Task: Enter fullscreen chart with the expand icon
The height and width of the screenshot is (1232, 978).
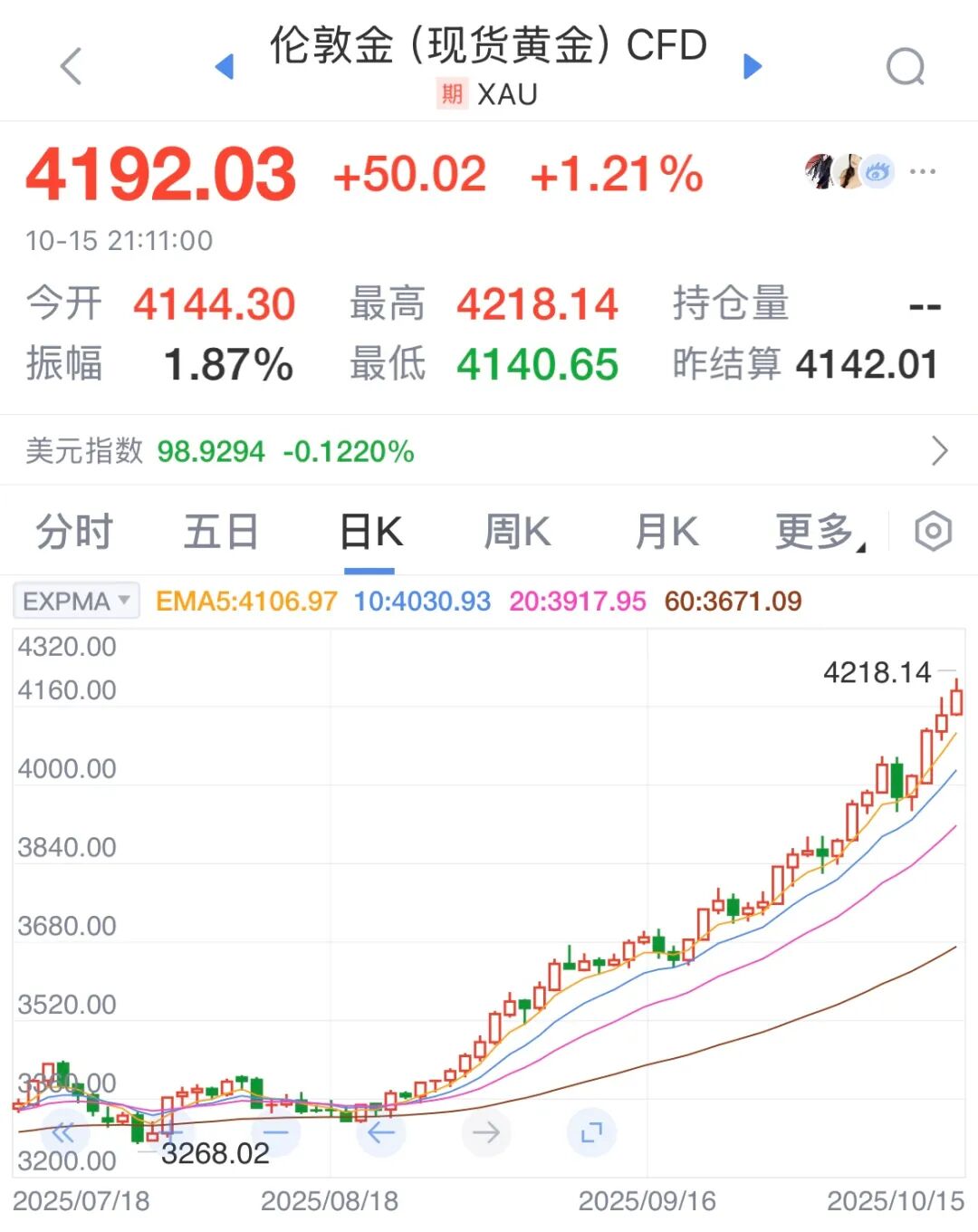Action: (x=592, y=1132)
